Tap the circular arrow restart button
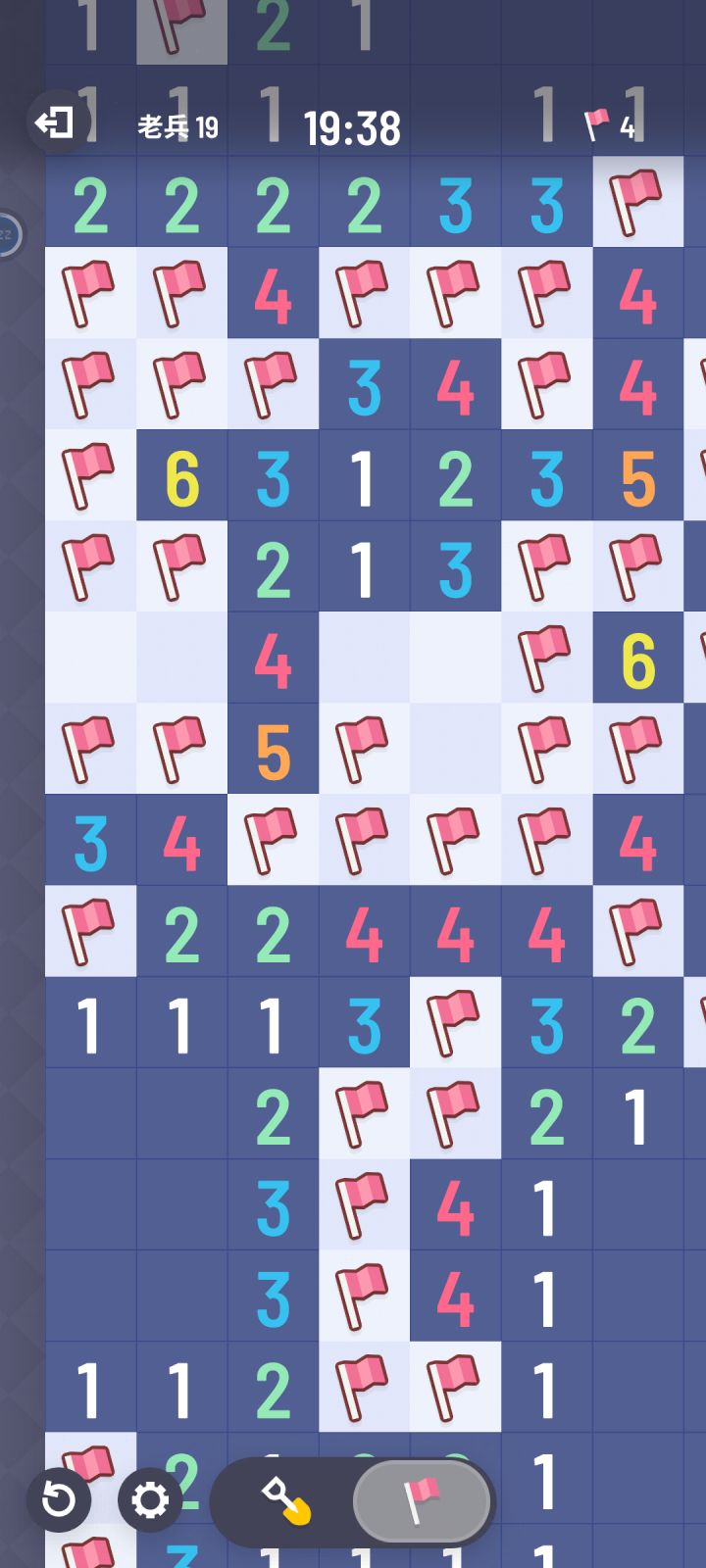 [x=59, y=1499]
